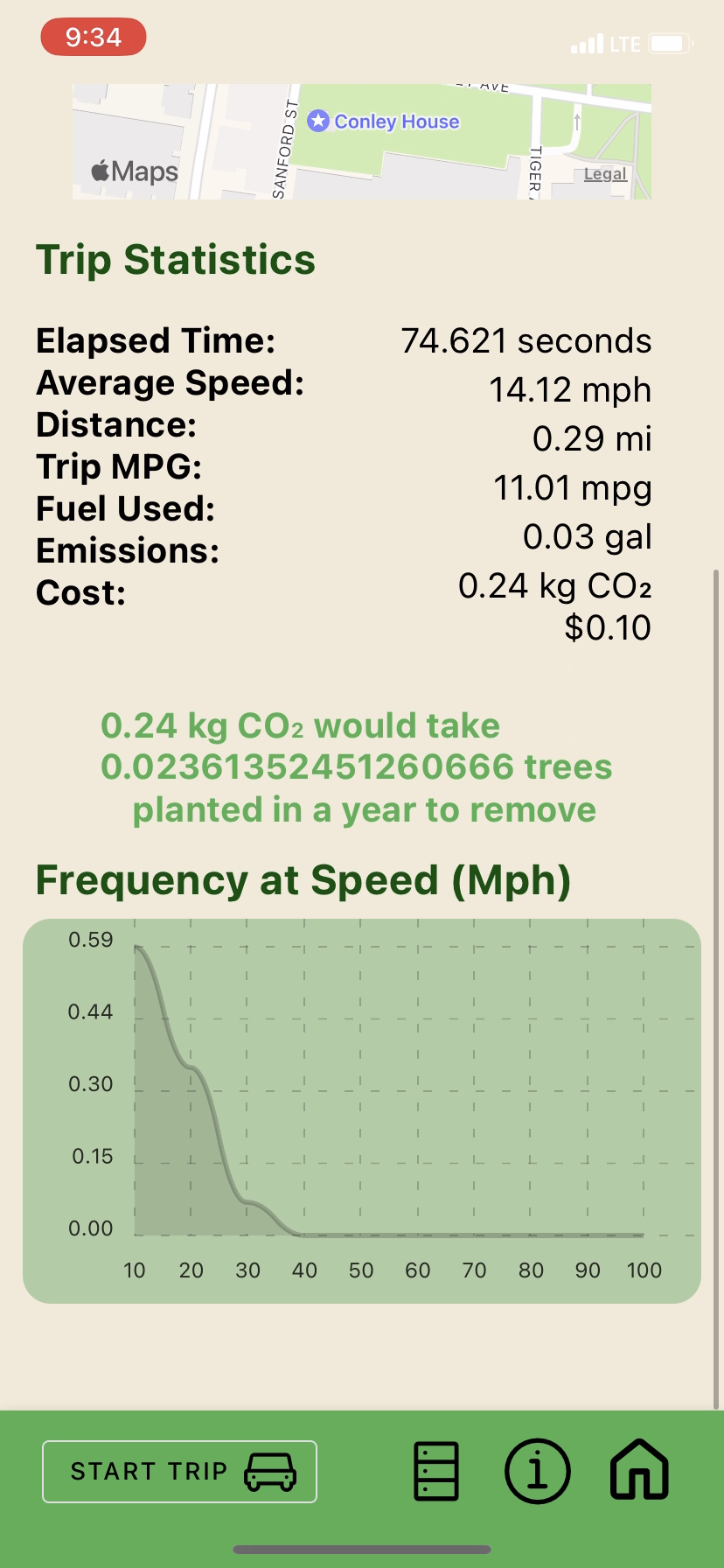Open the Legal link on the map
Image resolution: width=724 pixels, height=1568 pixels.
[x=605, y=174]
